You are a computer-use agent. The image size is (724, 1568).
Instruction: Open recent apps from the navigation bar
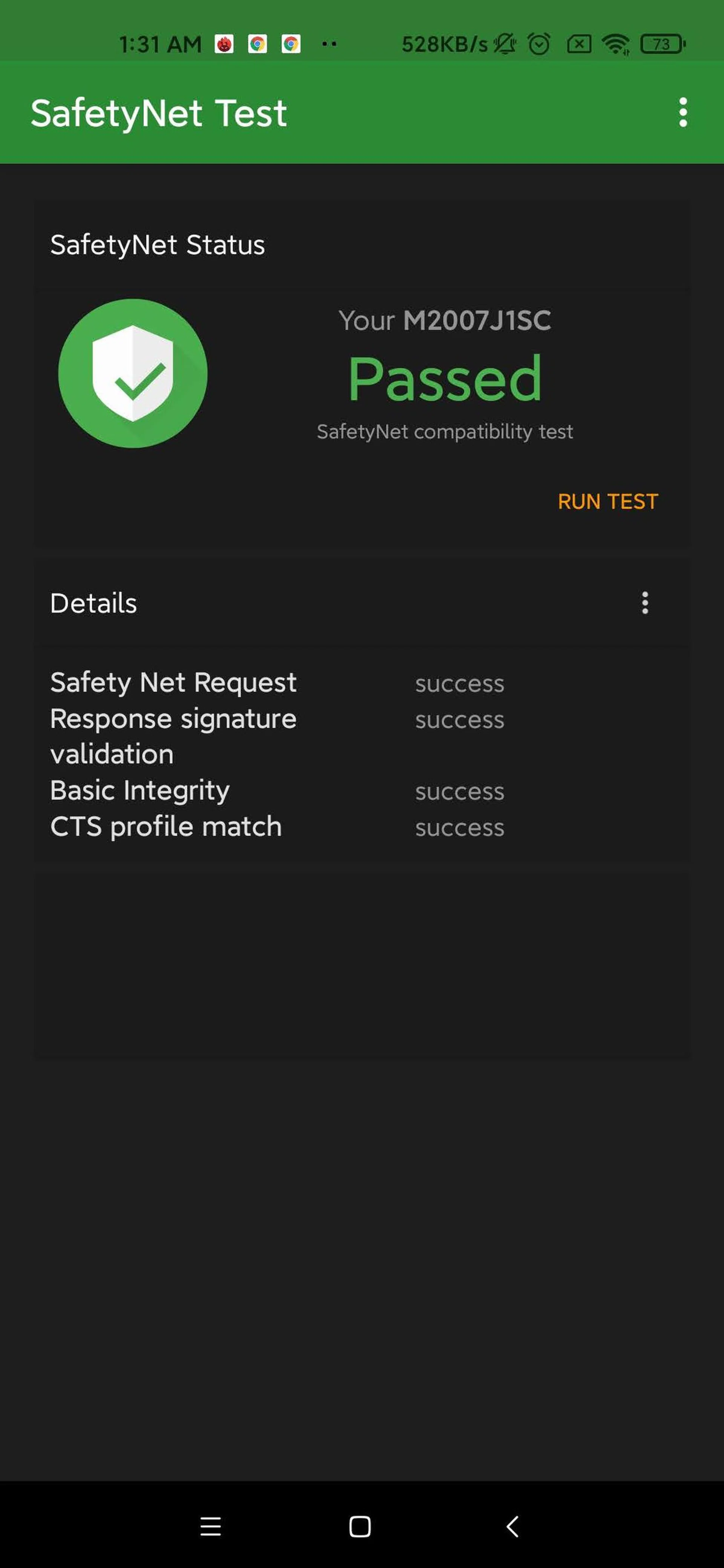(211, 1526)
